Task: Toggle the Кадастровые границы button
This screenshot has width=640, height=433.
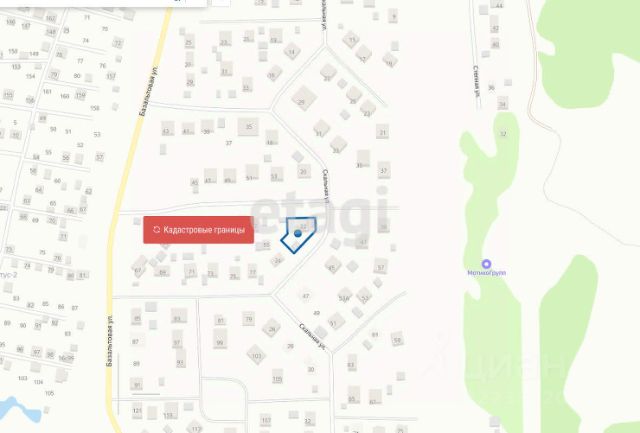Action: pos(199,230)
